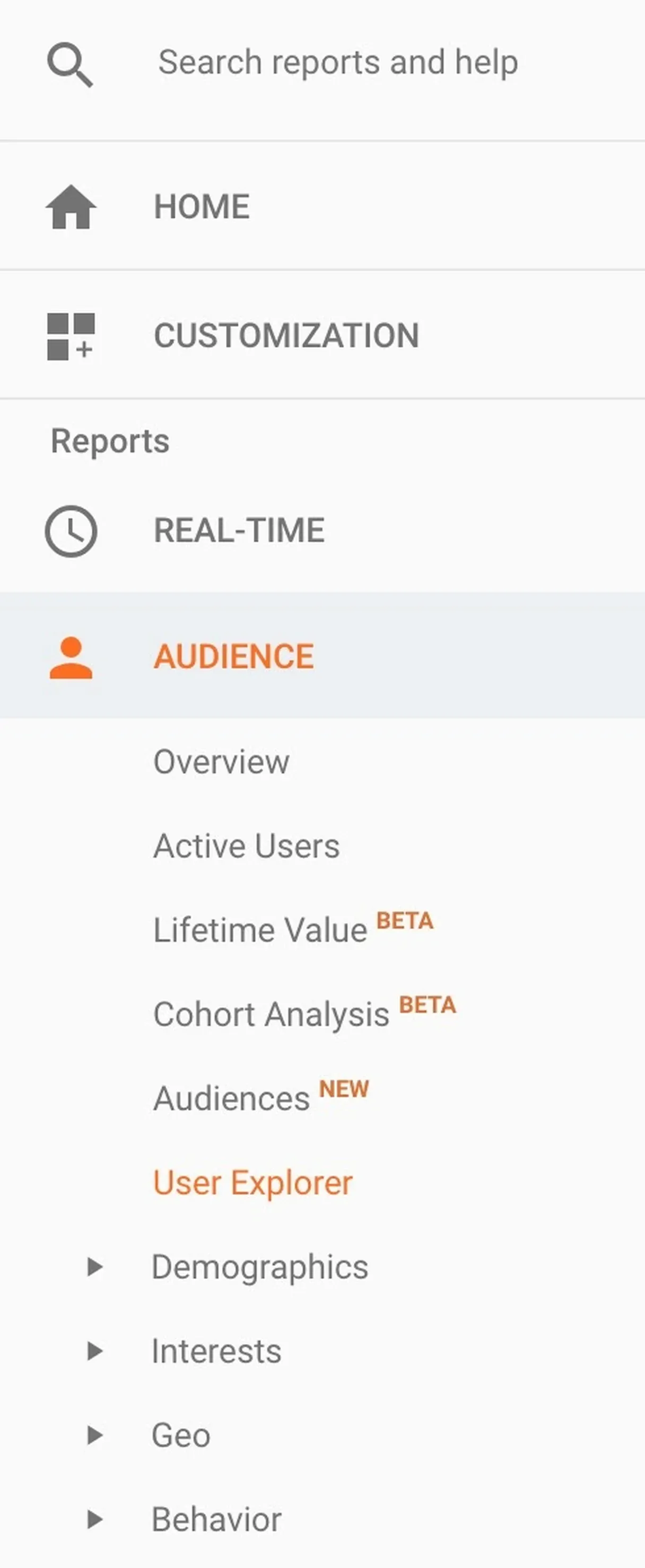Collapse the AUDIENCE section
This screenshot has height=1568, width=645.
pyautogui.click(x=234, y=656)
